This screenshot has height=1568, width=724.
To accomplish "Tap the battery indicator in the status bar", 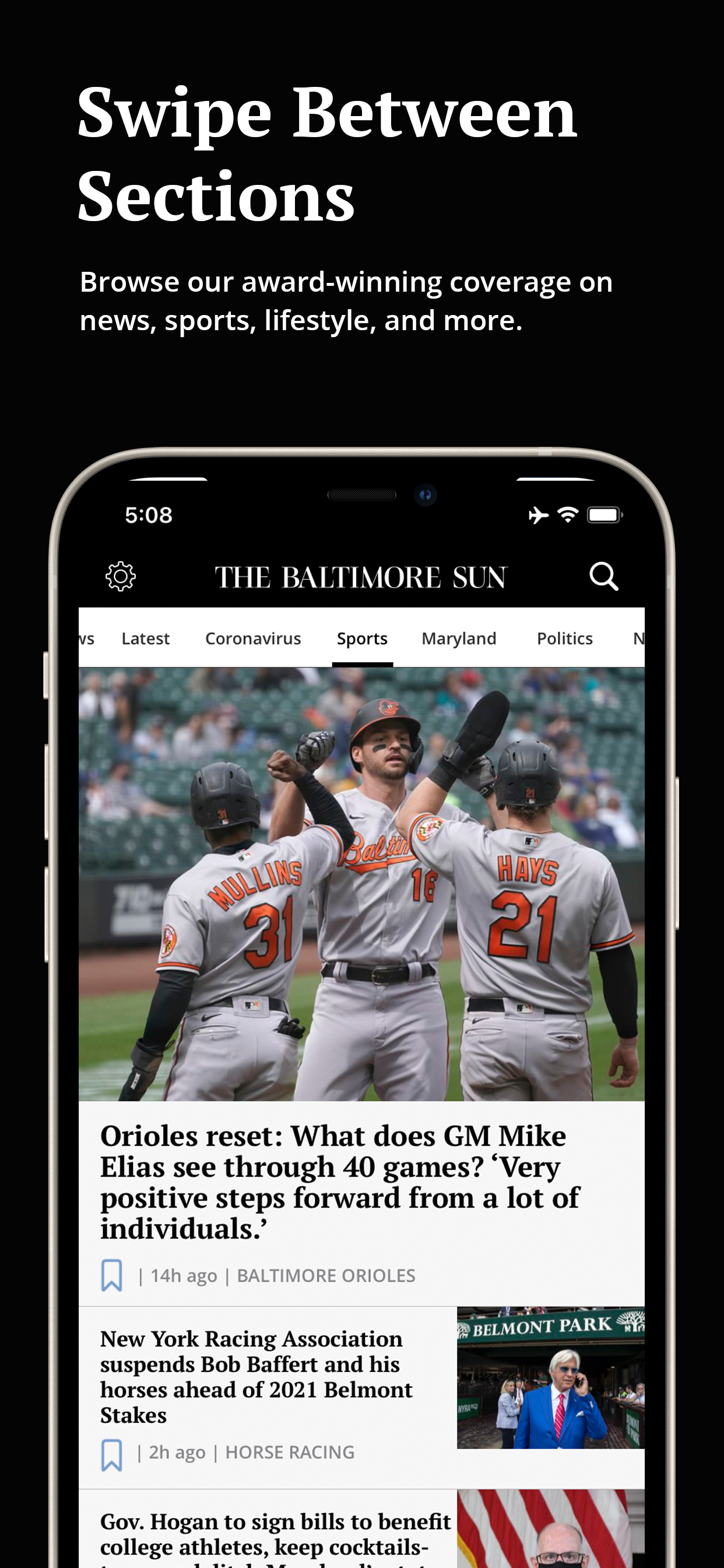I will tap(603, 514).
